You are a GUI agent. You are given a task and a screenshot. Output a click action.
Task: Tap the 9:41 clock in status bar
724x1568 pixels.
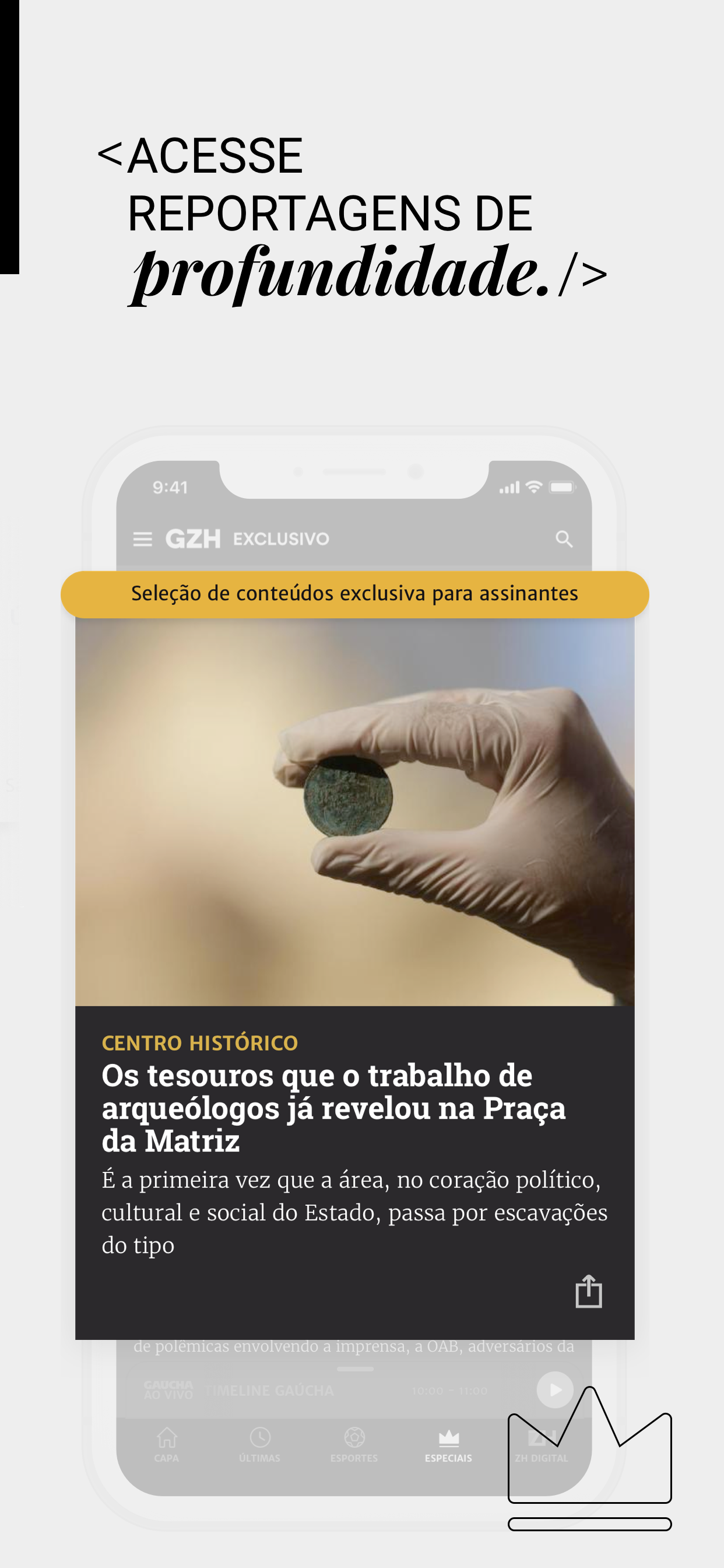[168, 487]
